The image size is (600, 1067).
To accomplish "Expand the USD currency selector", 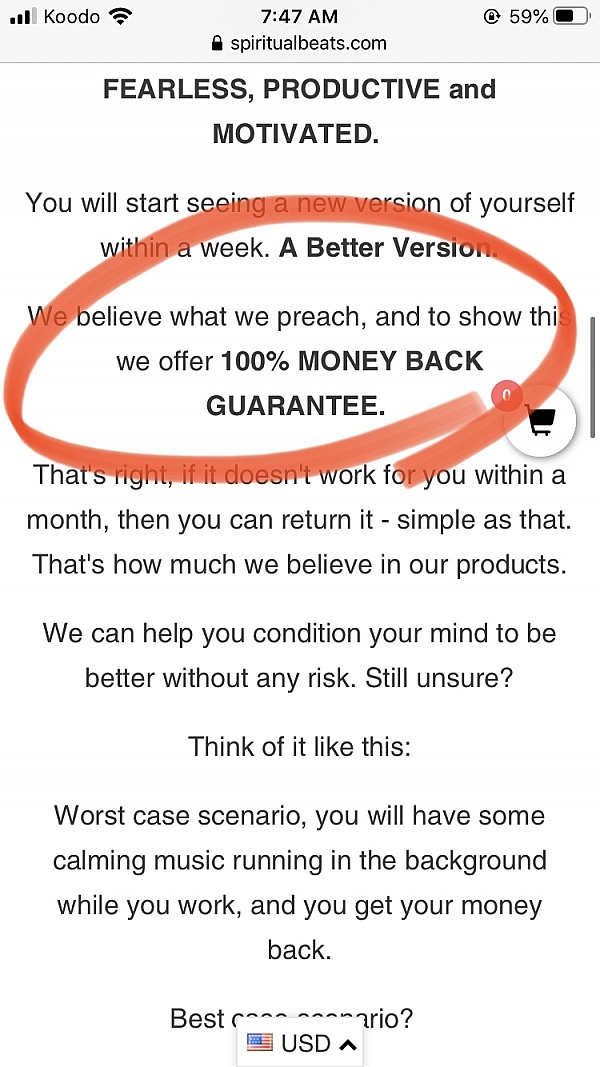I will click(x=301, y=1043).
